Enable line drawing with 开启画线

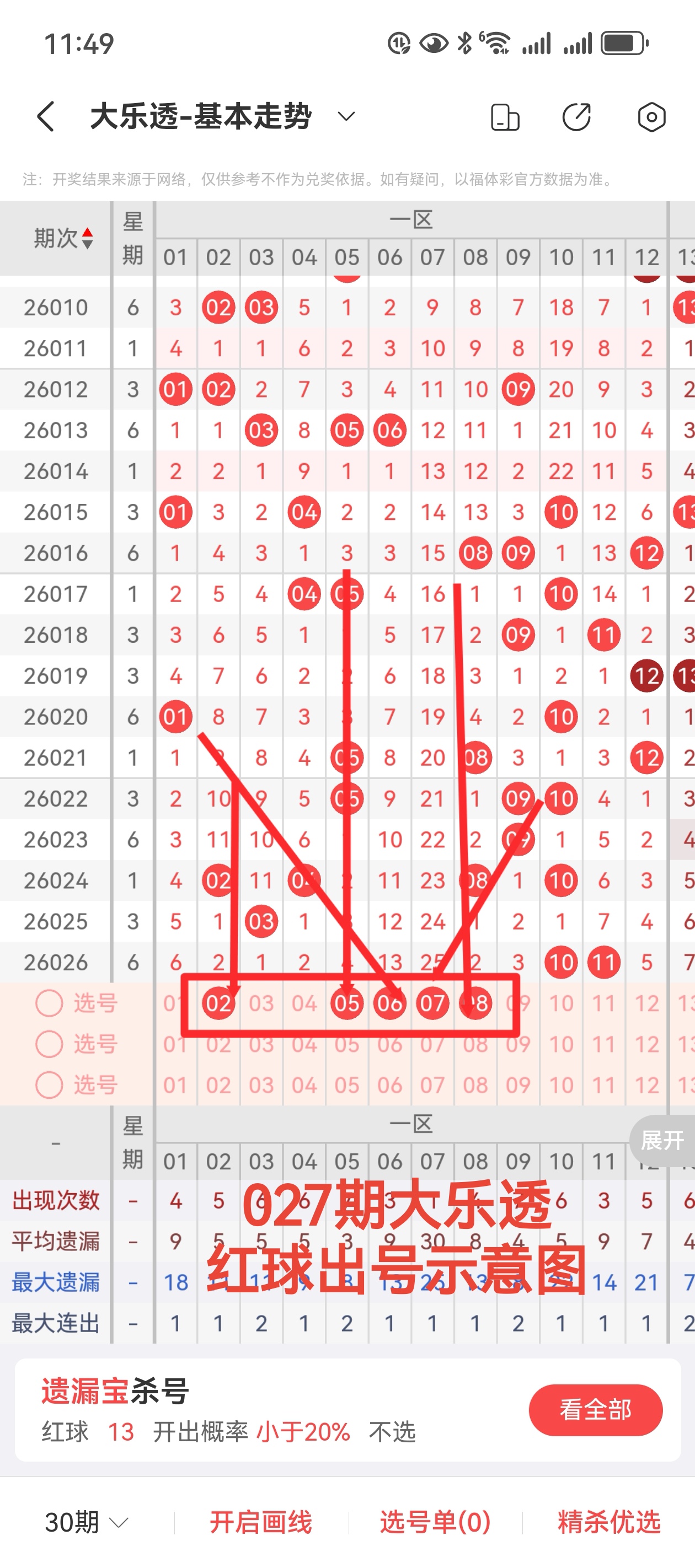(x=261, y=1522)
